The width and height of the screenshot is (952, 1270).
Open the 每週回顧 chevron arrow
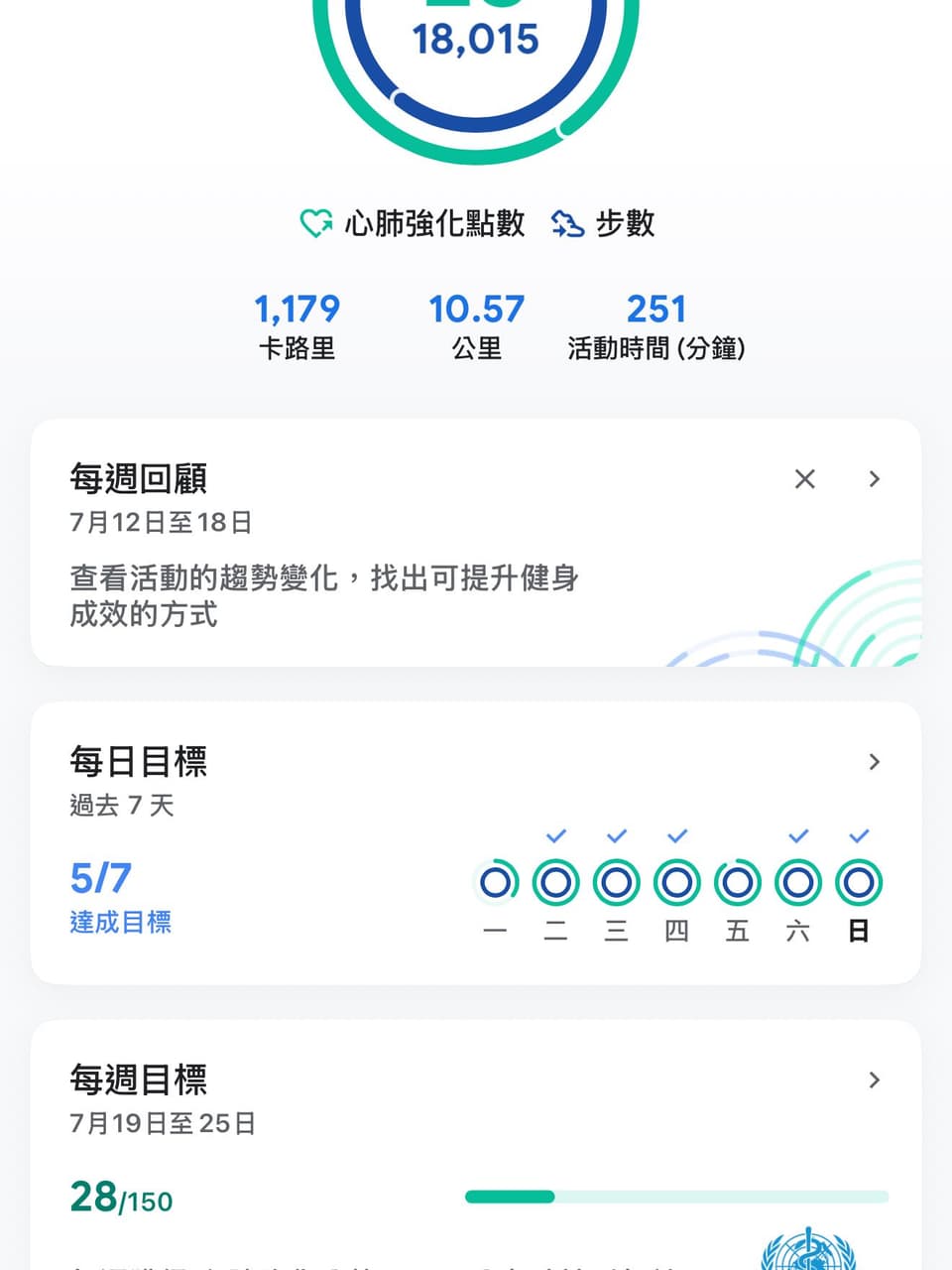click(x=874, y=479)
